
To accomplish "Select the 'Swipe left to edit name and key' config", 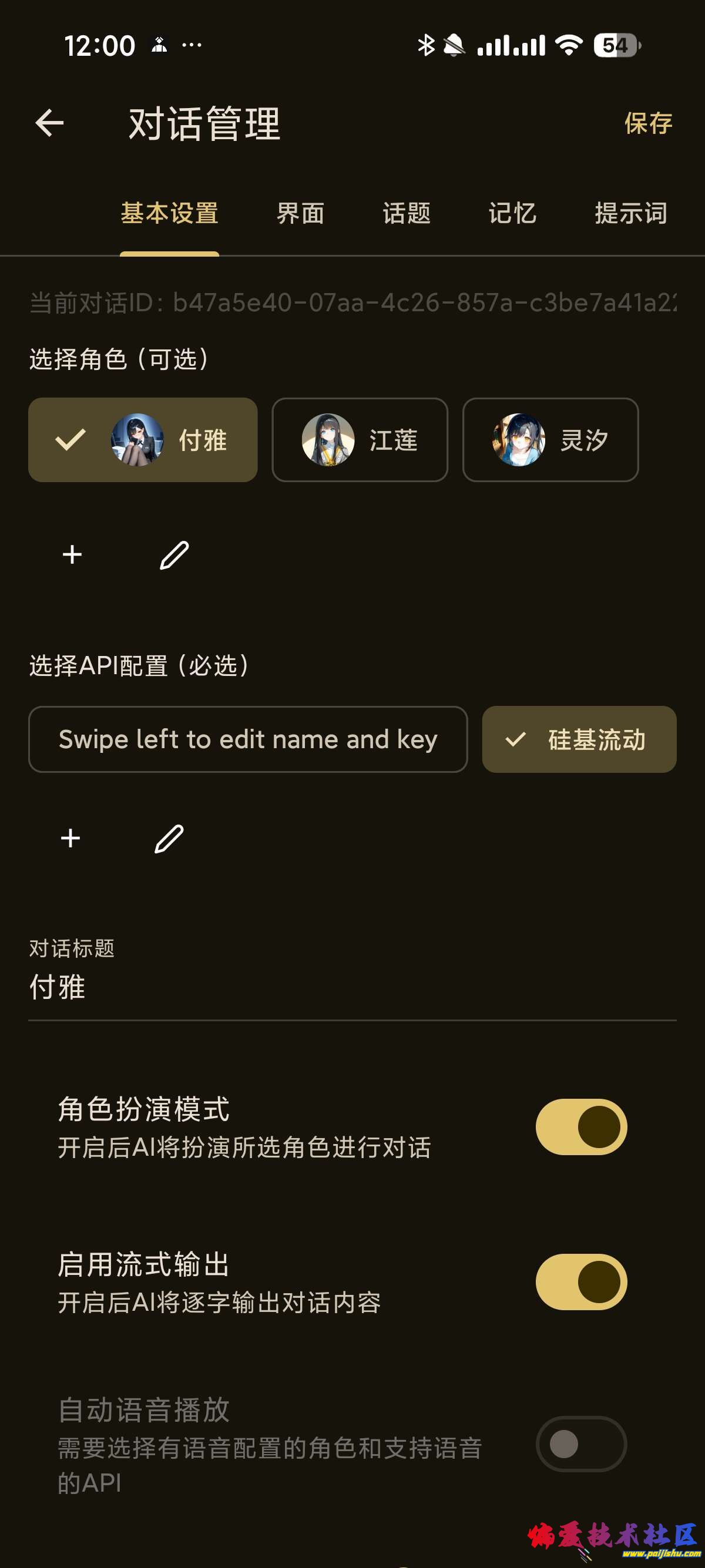I will click(x=248, y=739).
